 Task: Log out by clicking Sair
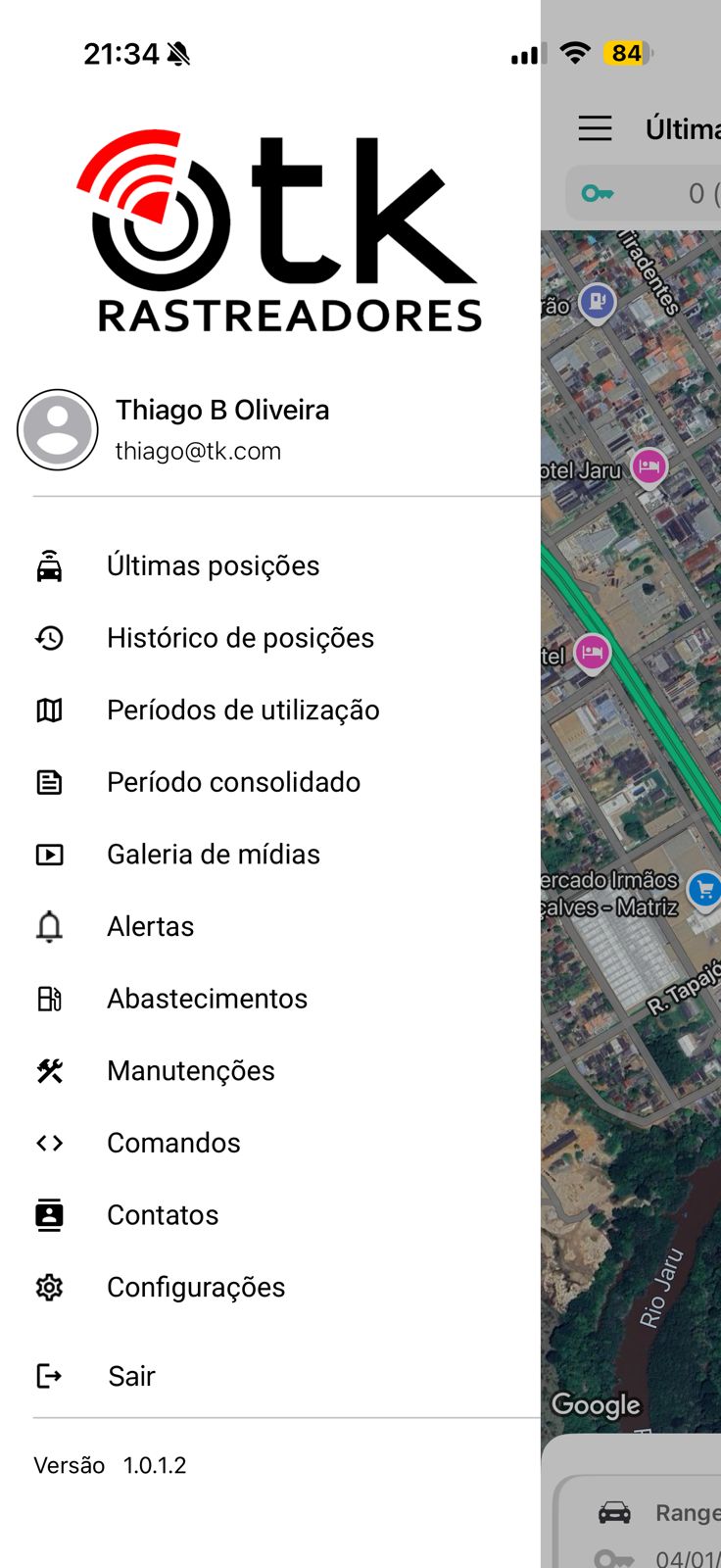coord(131,1375)
